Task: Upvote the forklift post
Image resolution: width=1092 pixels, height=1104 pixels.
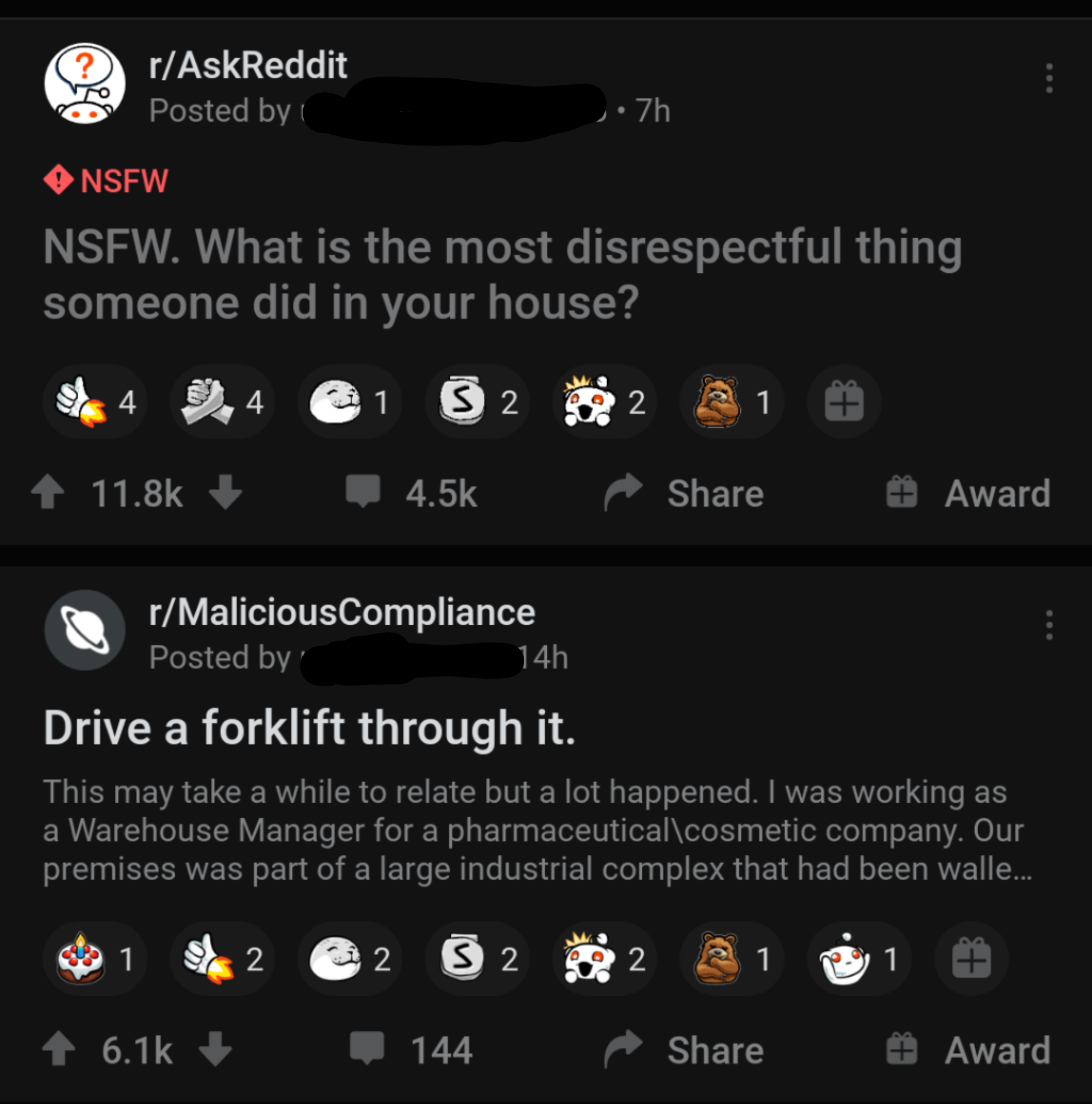Action: point(59,1049)
